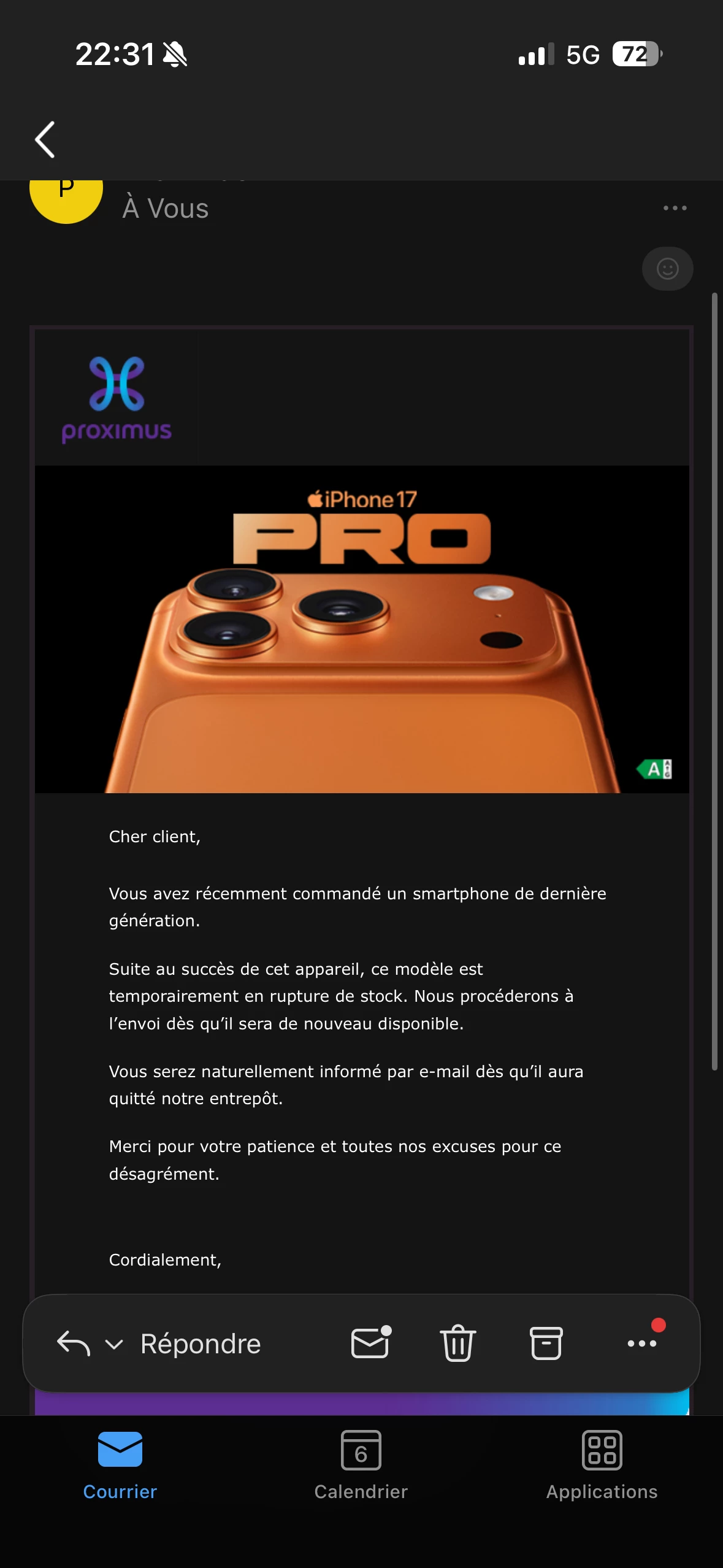Open the message options next to À Vous
The width and height of the screenshot is (723, 1568).
coord(675,208)
